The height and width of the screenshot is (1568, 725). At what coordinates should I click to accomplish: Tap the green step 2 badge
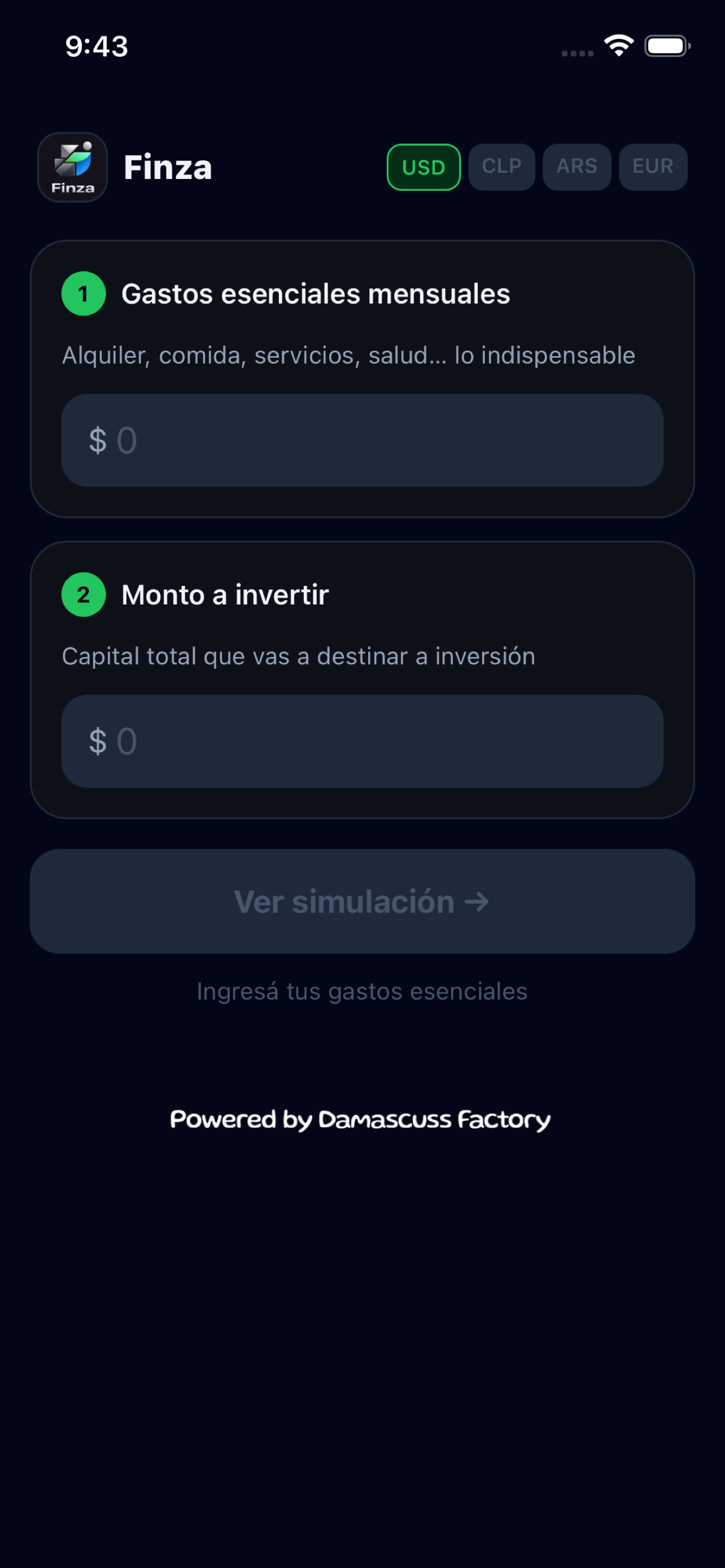83,595
